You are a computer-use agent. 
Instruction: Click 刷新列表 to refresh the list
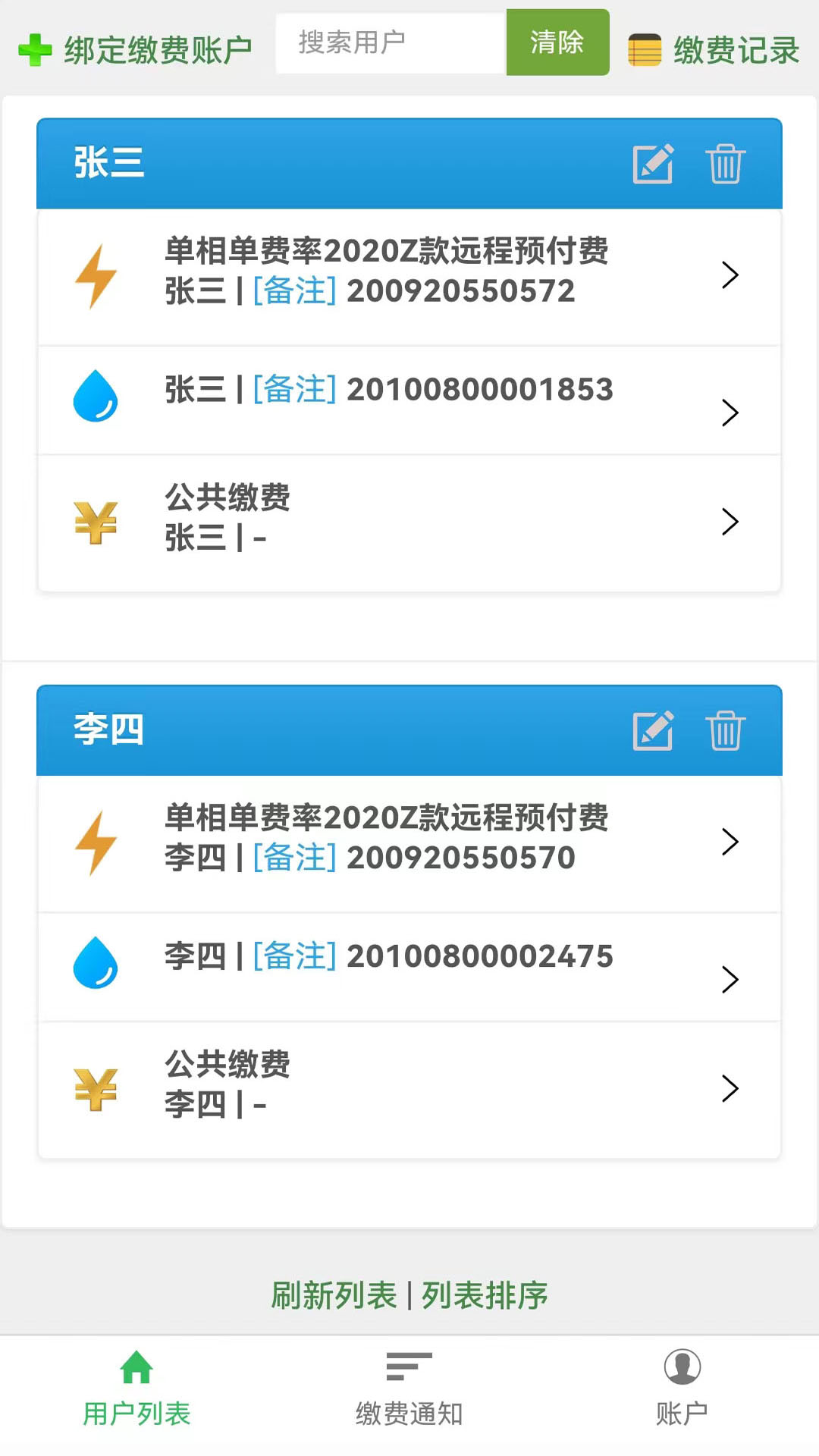334,1296
